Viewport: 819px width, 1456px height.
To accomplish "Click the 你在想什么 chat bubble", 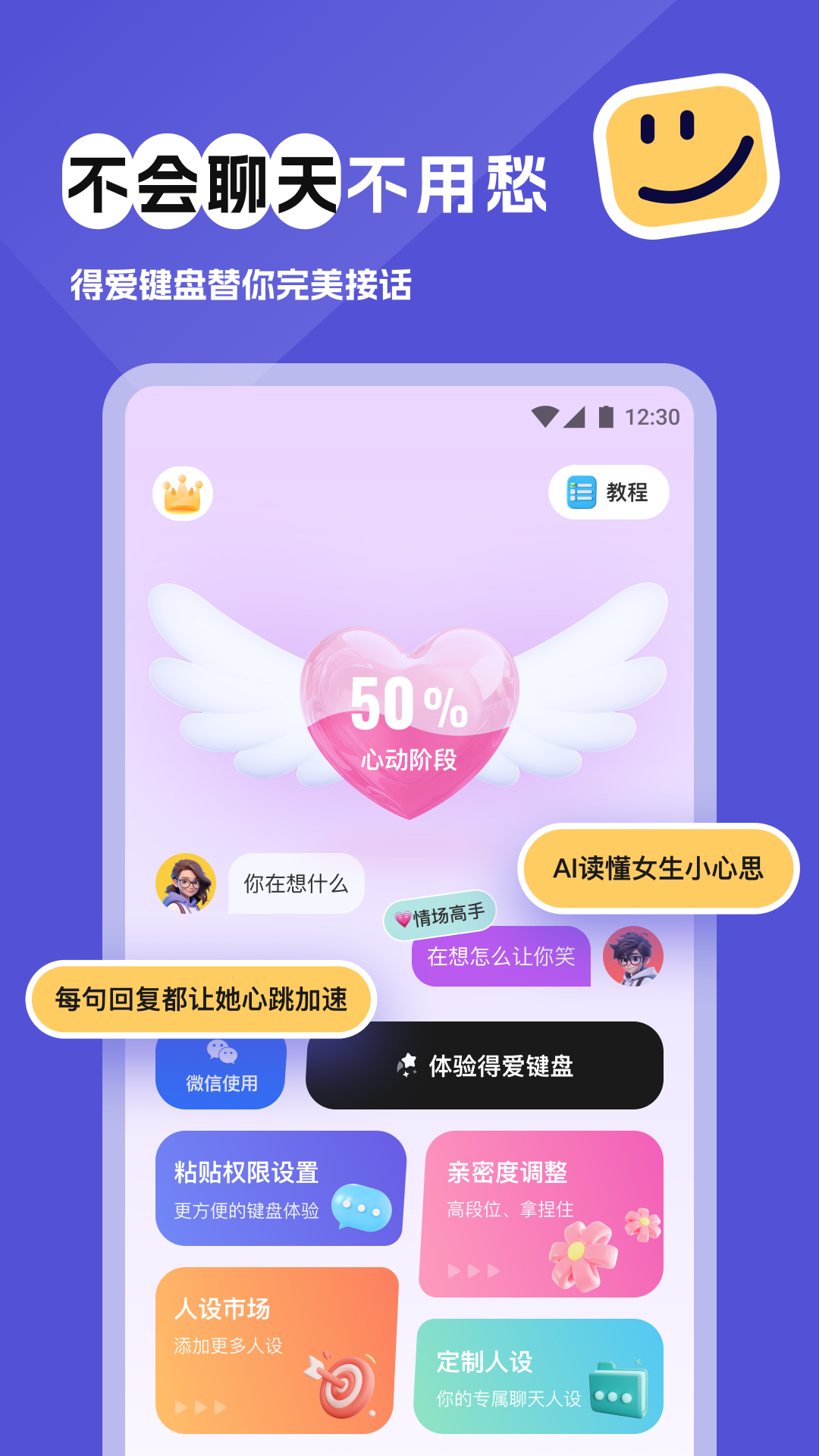I will [x=297, y=882].
